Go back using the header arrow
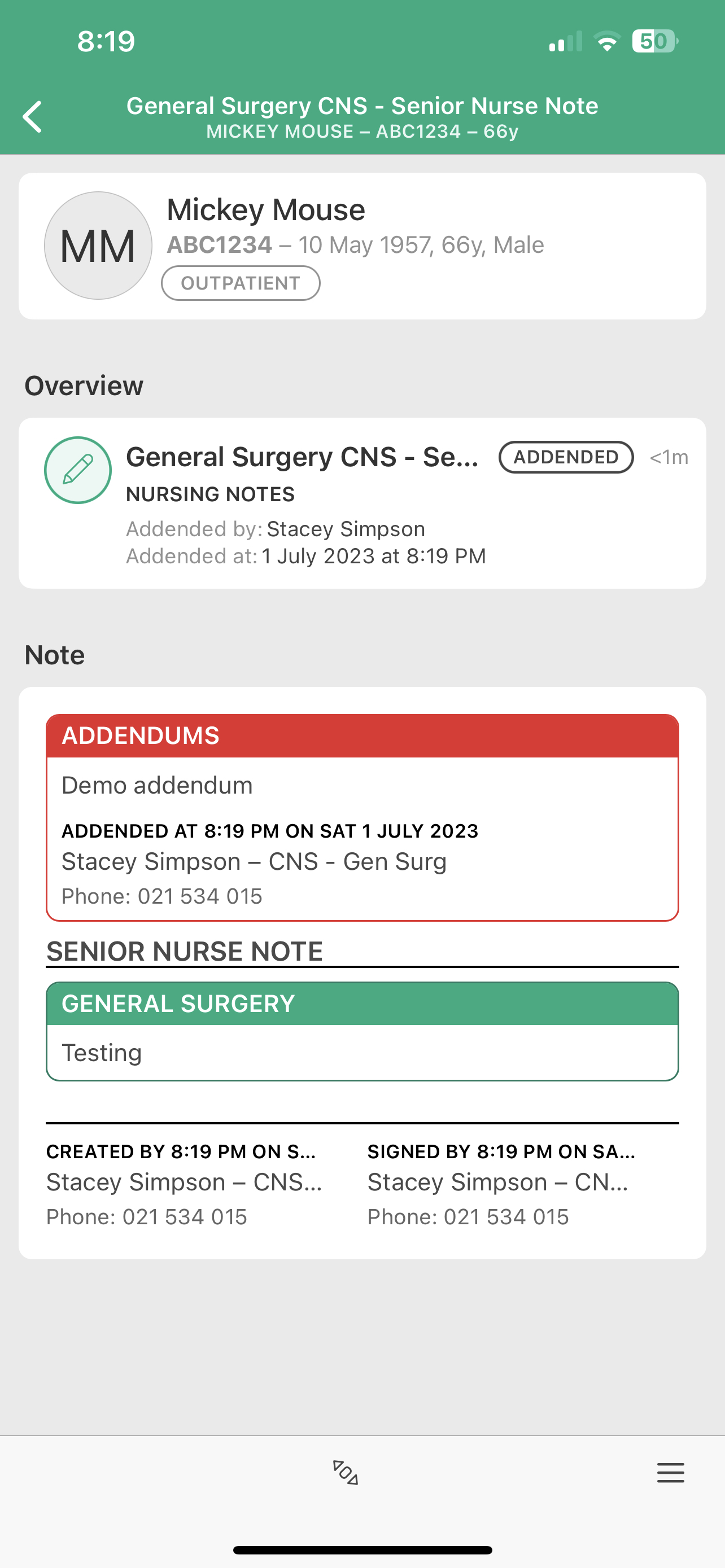 click(33, 116)
